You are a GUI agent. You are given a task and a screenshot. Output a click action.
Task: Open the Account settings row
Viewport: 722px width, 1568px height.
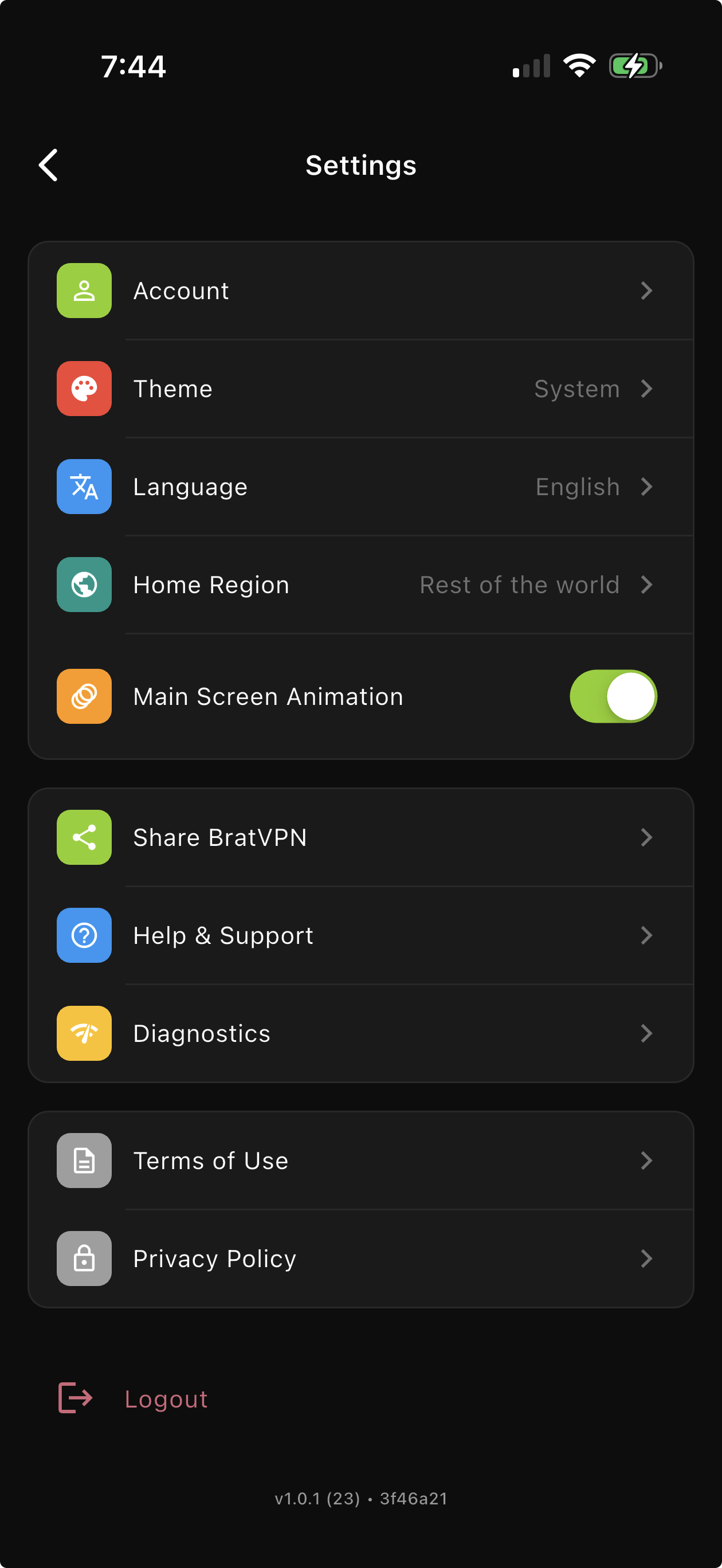361,291
